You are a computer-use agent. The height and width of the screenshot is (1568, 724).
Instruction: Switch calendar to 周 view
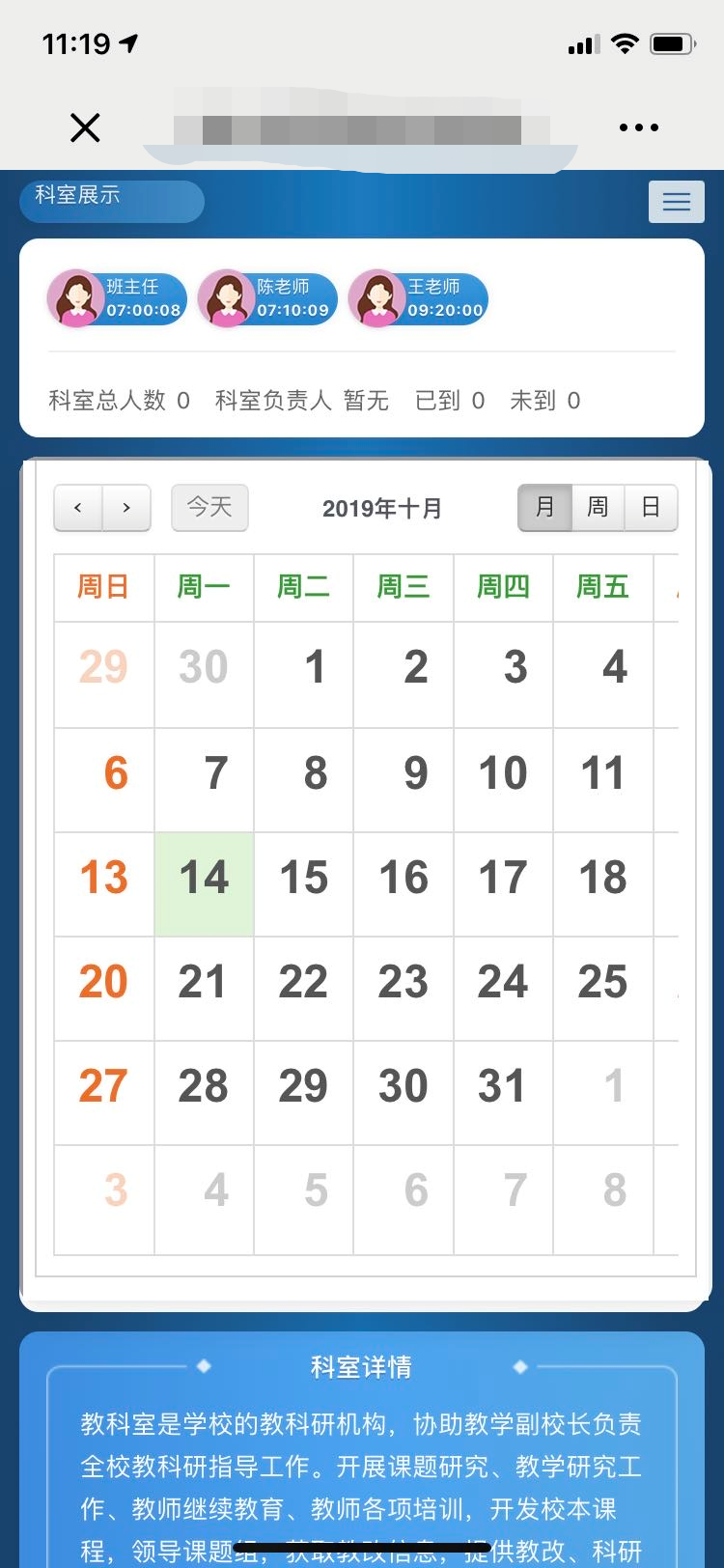pyautogui.click(x=598, y=508)
